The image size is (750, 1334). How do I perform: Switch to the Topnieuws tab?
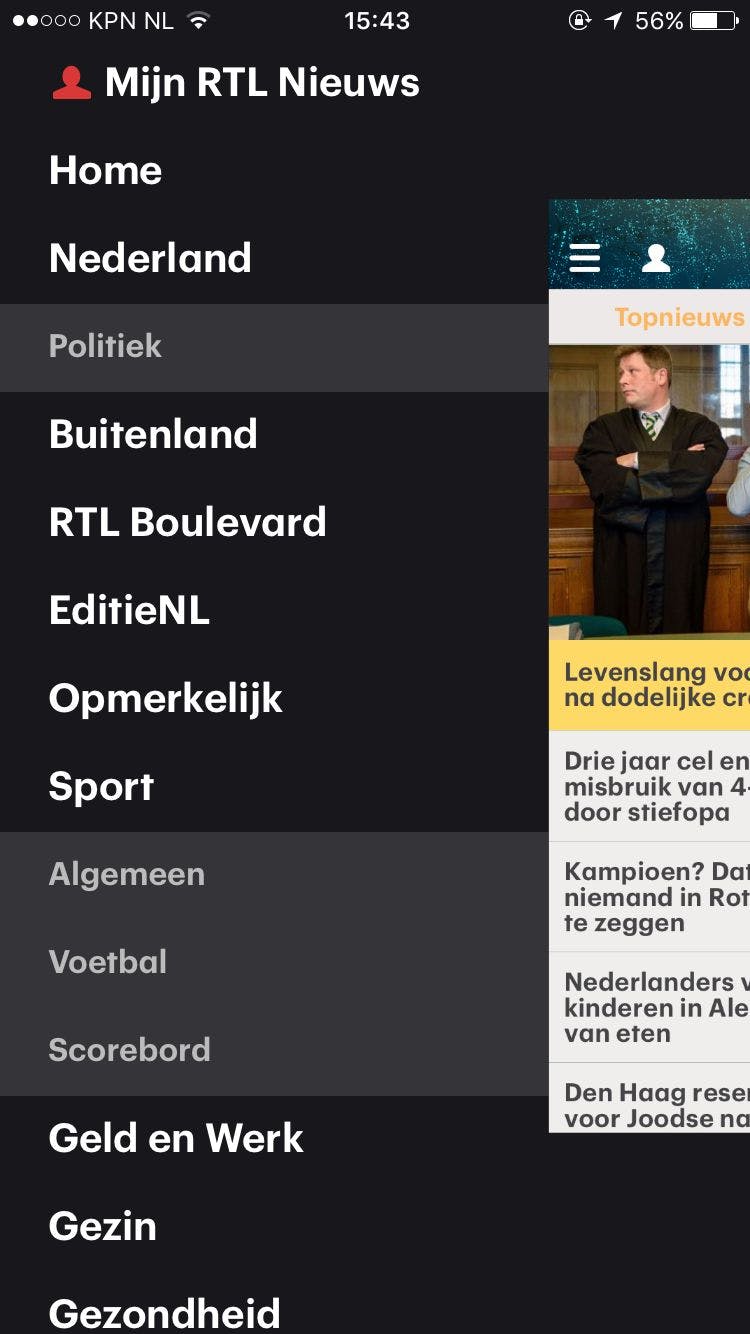pyautogui.click(x=678, y=318)
